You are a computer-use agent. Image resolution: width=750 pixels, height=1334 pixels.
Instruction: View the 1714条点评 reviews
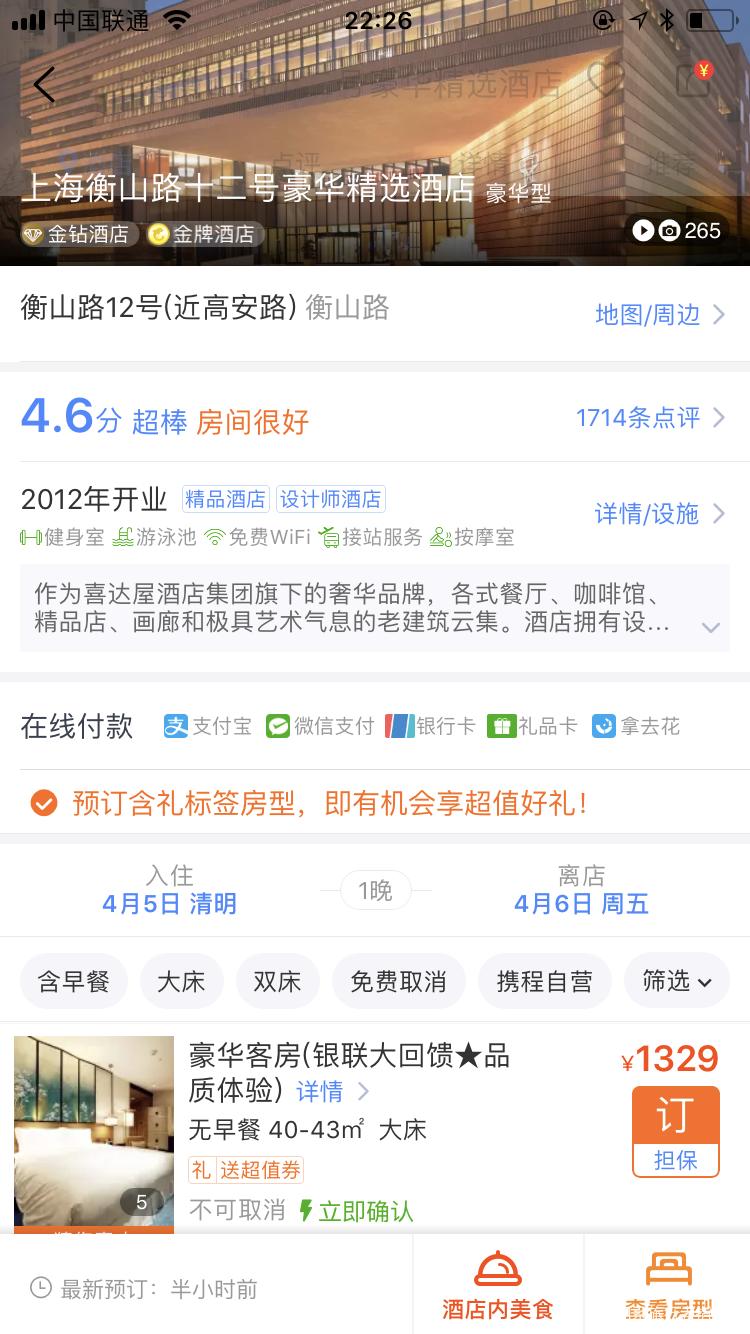[x=636, y=417]
